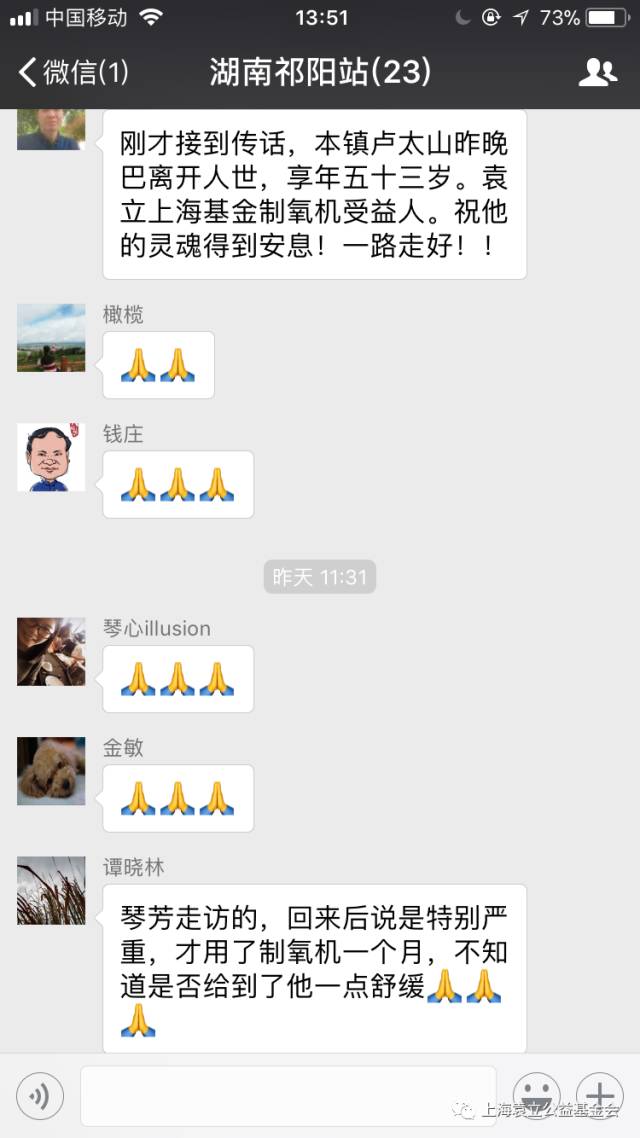Open the plus attachments menu

599,1095
